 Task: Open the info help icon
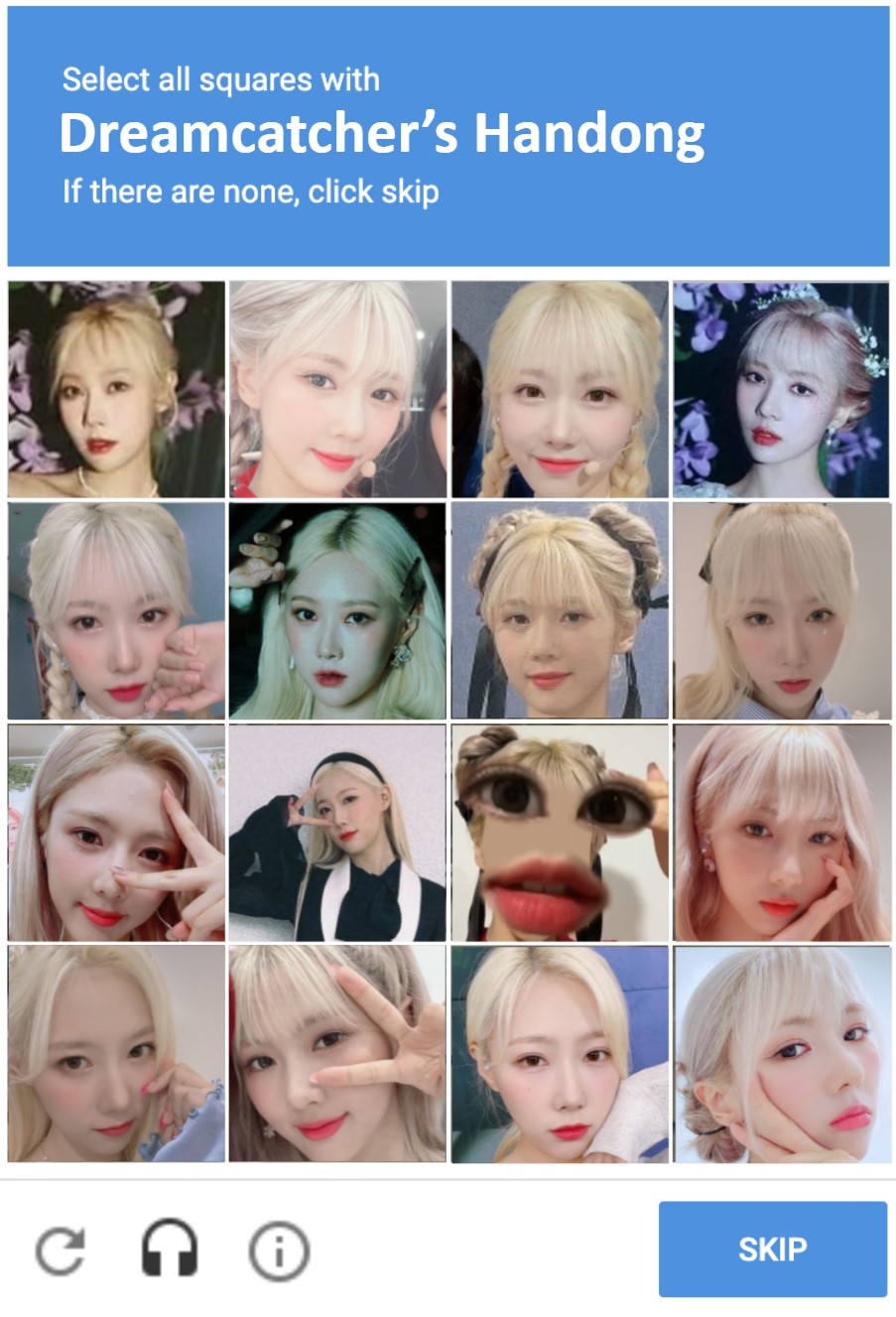(x=279, y=1250)
